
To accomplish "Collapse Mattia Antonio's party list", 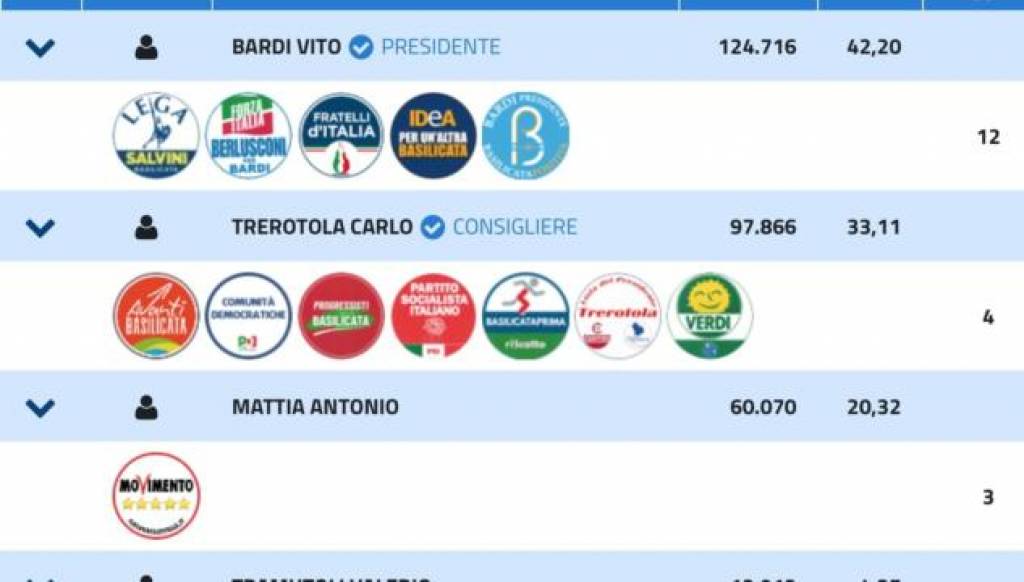I will click(40, 407).
